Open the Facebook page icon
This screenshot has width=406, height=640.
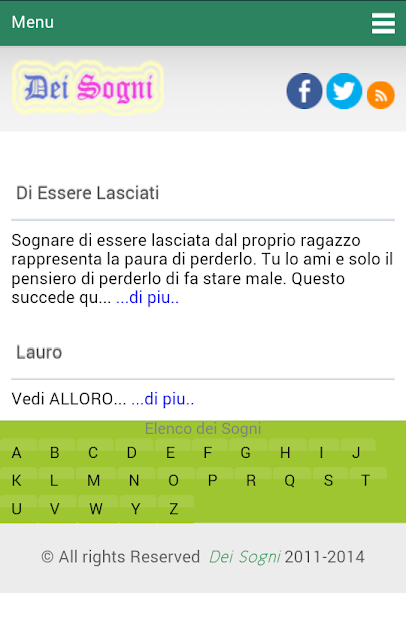[x=304, y=91]
